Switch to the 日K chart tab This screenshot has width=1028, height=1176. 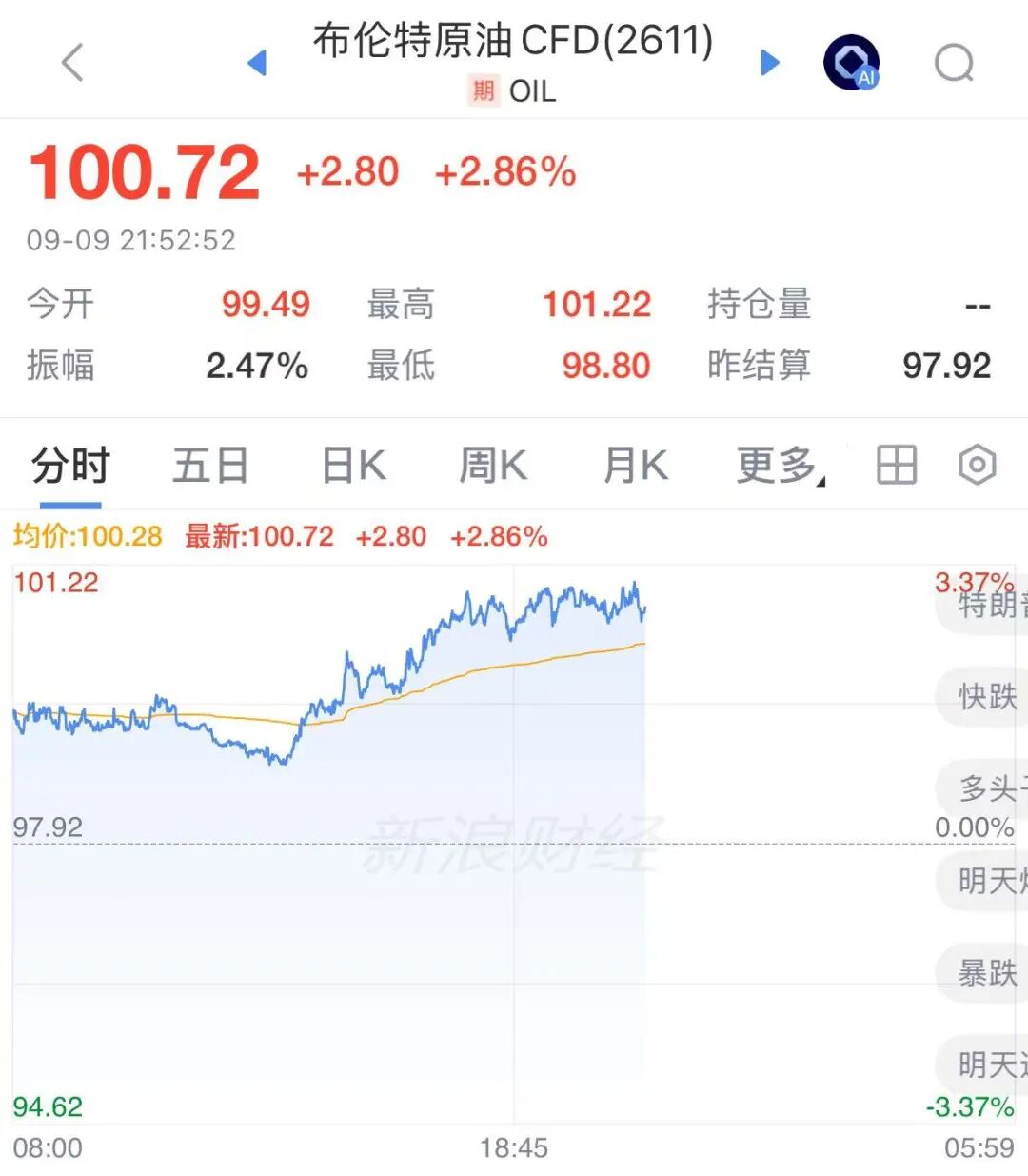click(354, 466)
